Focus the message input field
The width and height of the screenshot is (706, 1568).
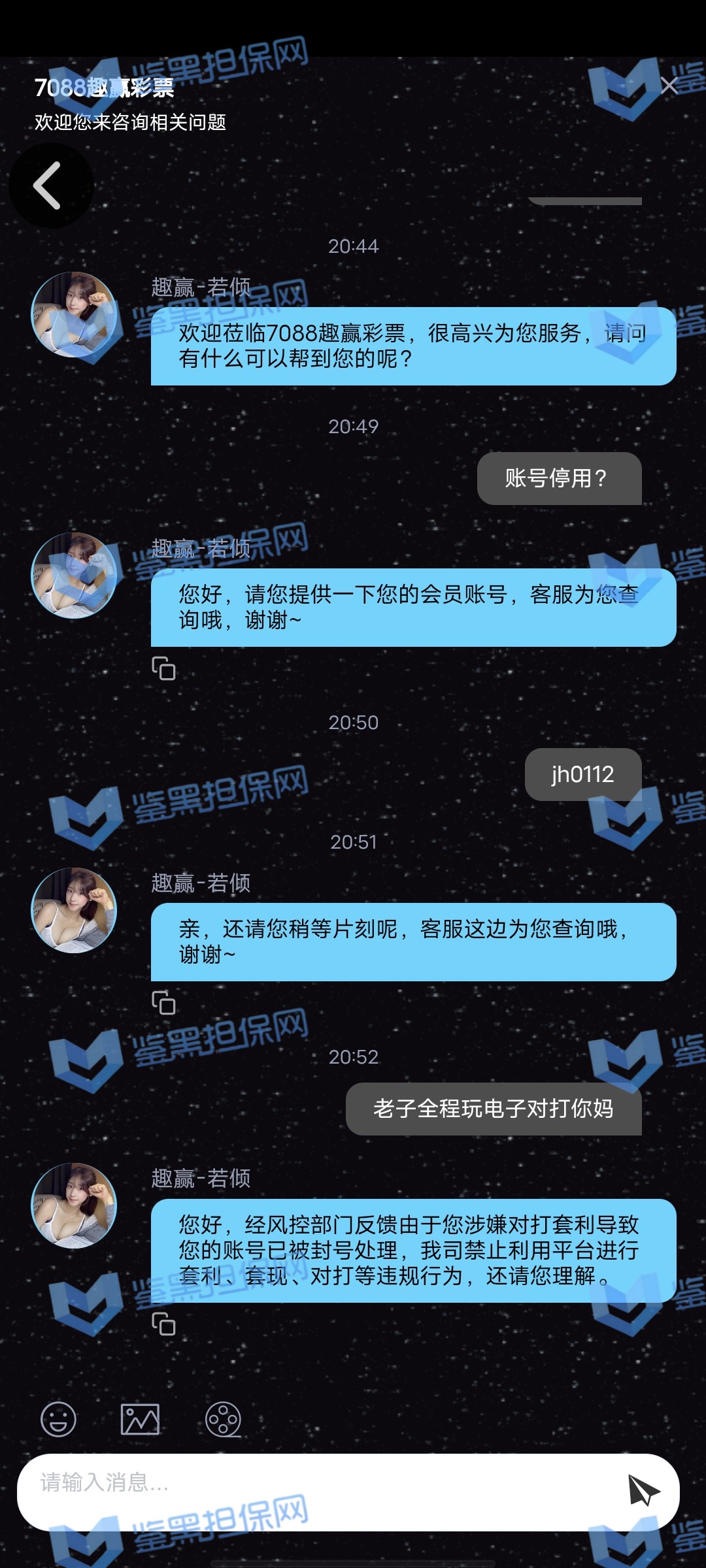[x=320, y=1492]
